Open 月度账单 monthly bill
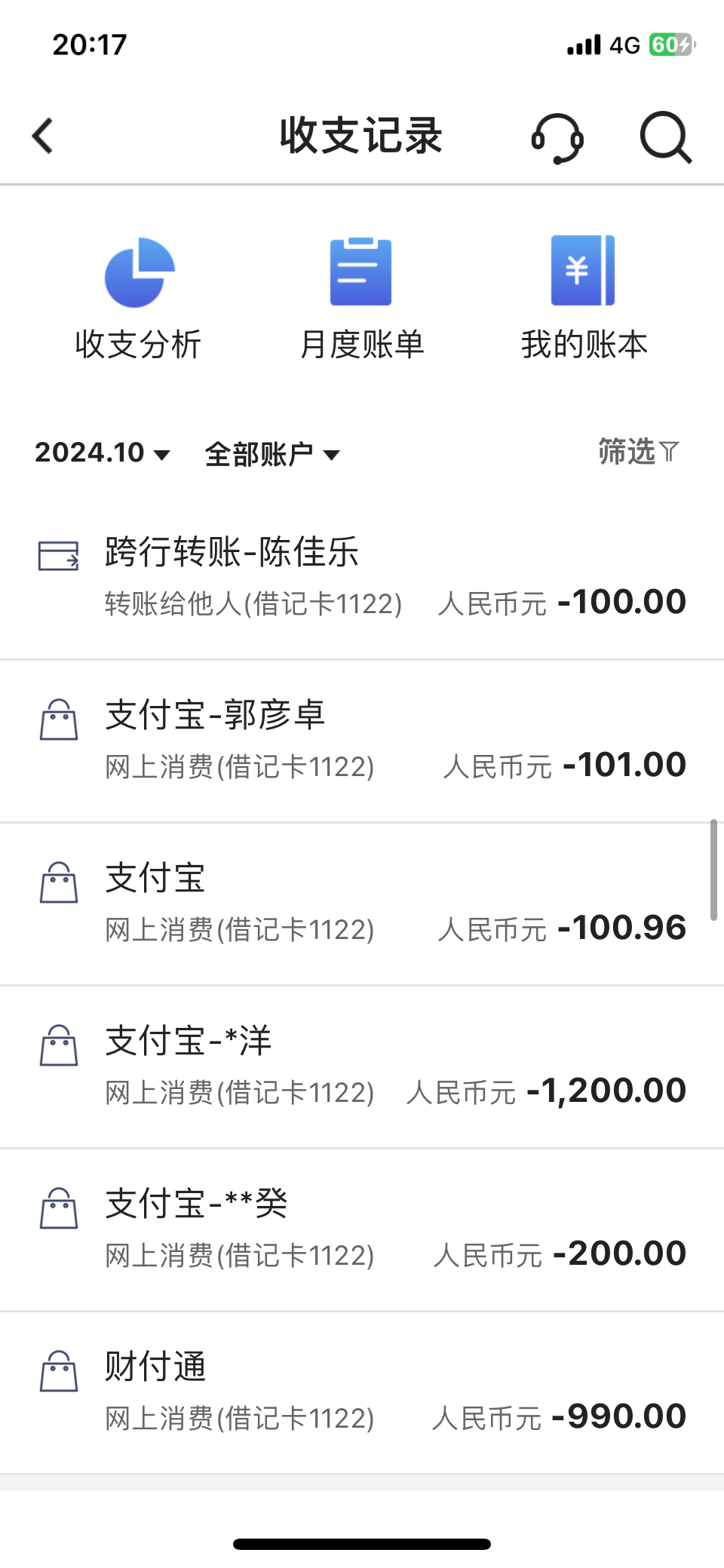This screenshot has height=1568, width=724. [361, 299]
